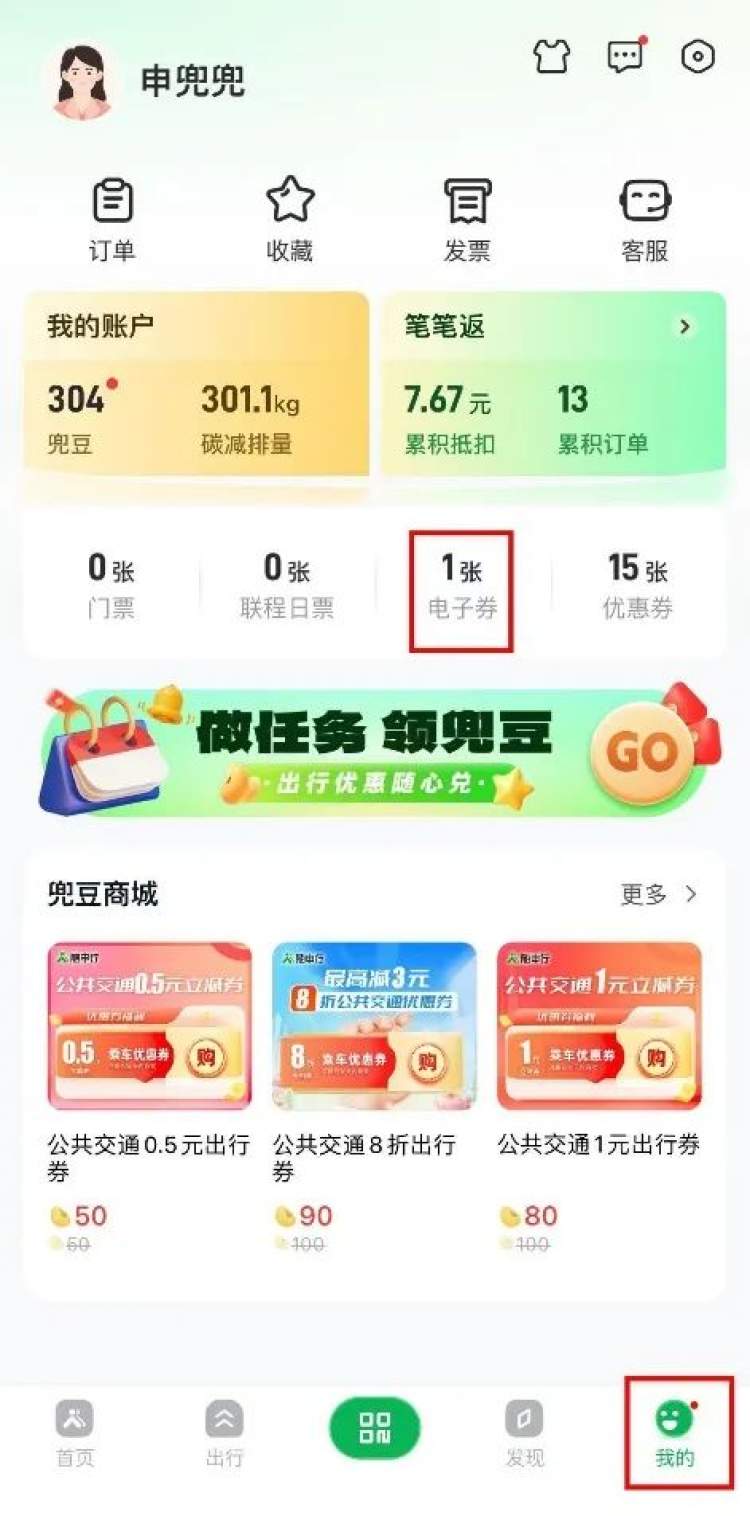View 优惠券 coupons

637,585
